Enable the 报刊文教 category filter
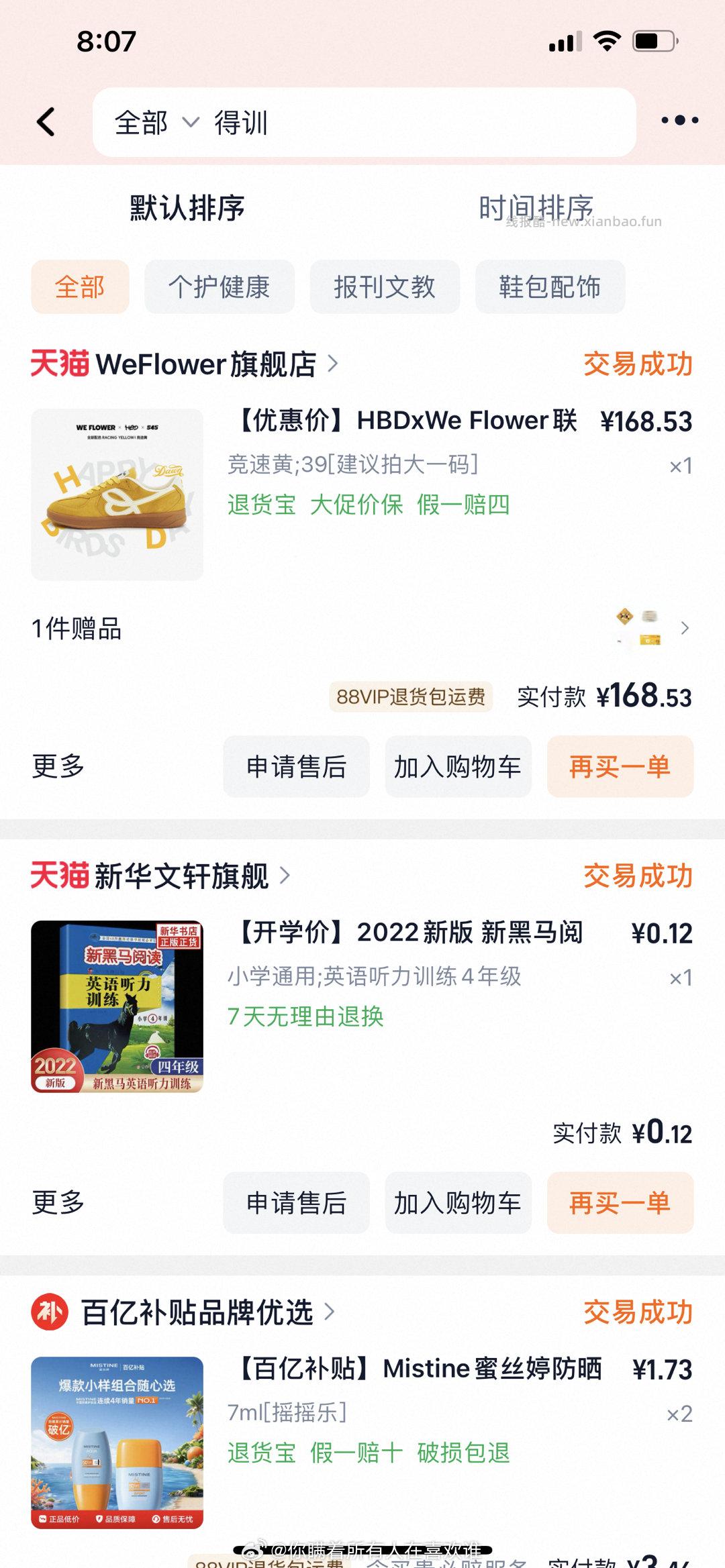Image resolution: width=725 pixels, height=1568 pixels. coord(385,287)
